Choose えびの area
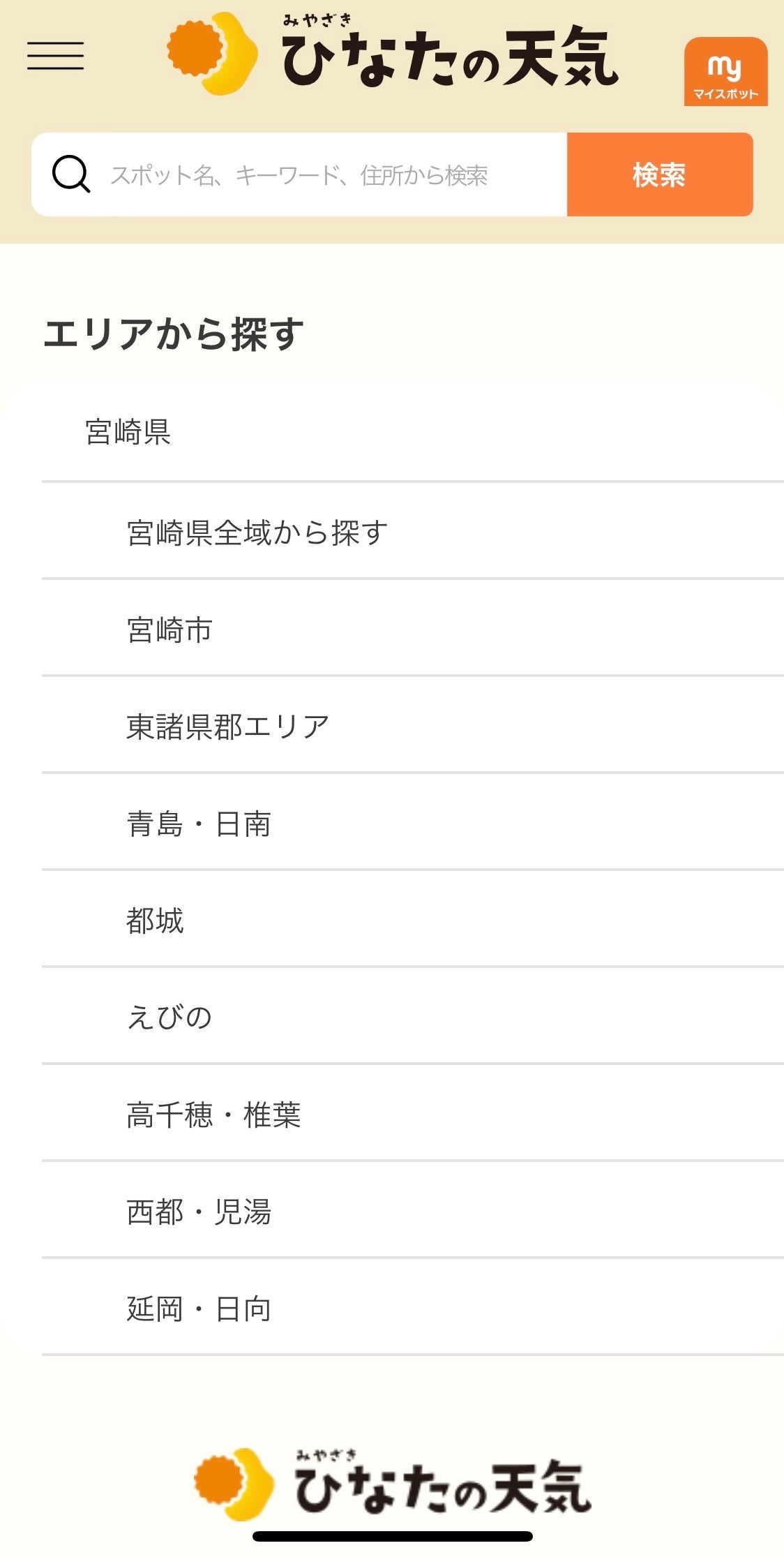 pos(169,1018)
